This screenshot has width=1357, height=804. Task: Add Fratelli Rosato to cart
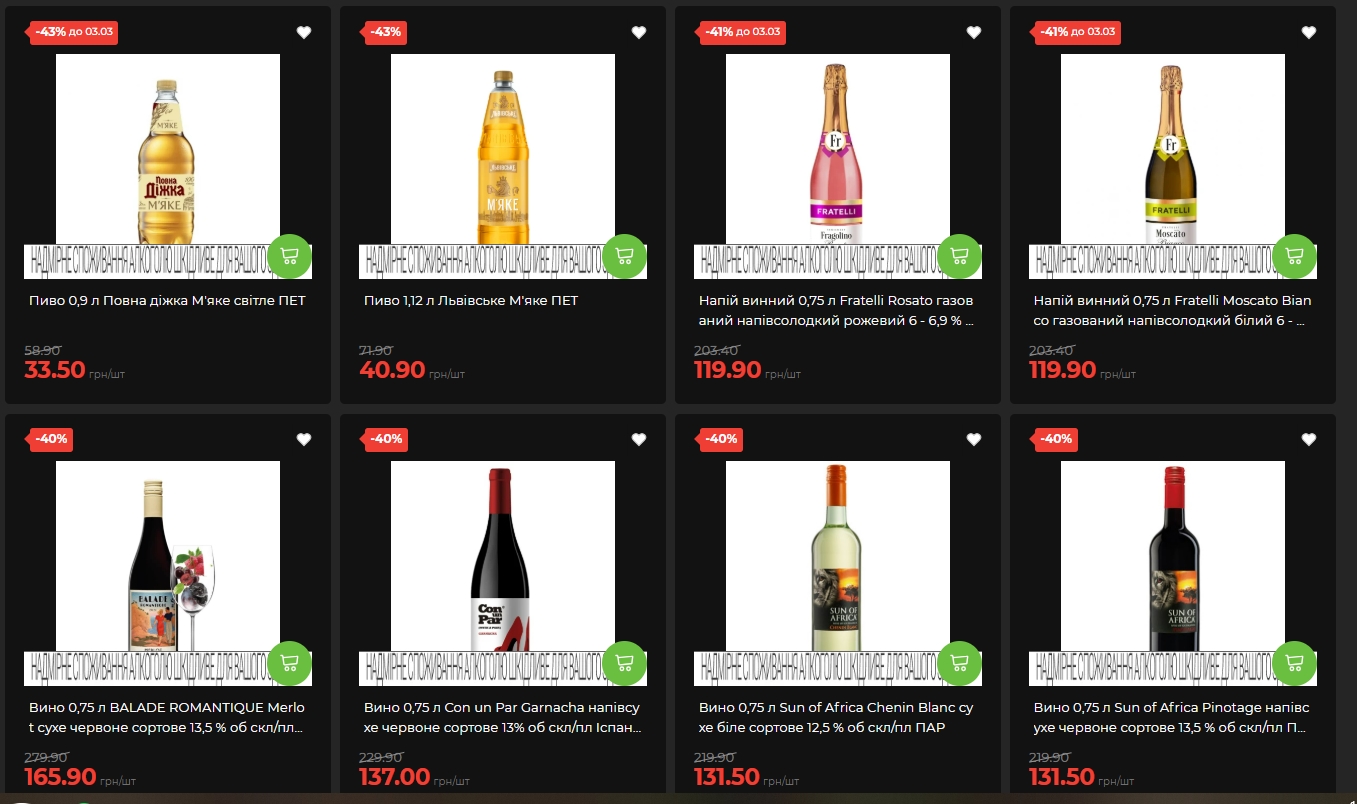[x=960, y=255]
